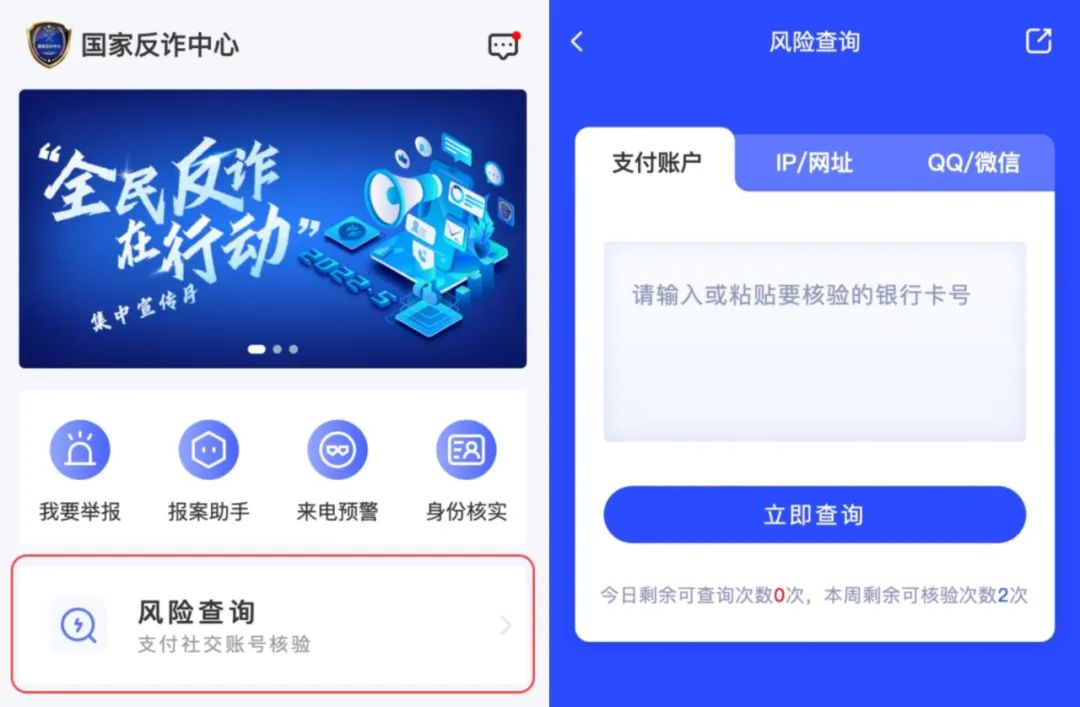Focus the bank card number input field
This screenshot has height=707, width=1080.
tap(814, 340)
